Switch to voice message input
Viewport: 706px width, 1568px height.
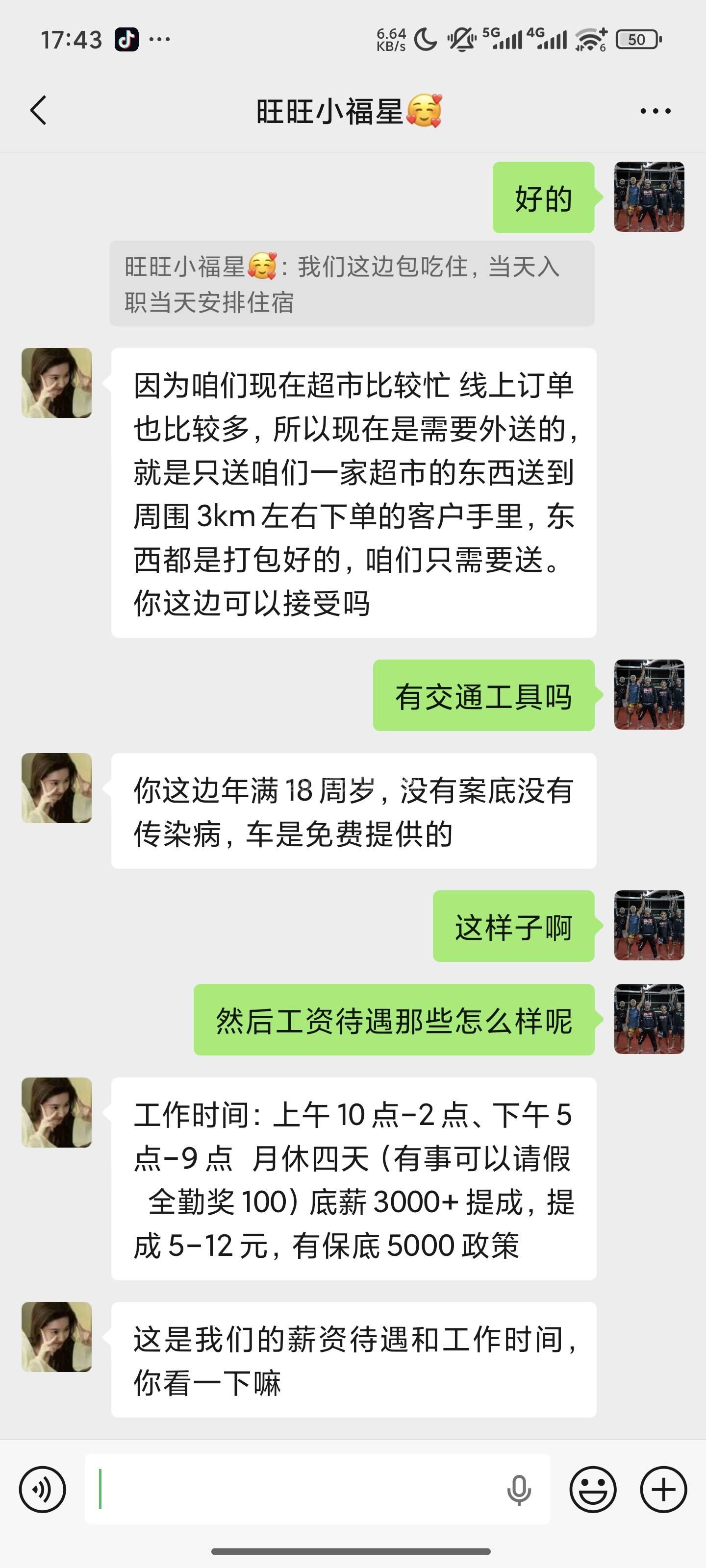pyautogui.click(x=42, y=1490)
